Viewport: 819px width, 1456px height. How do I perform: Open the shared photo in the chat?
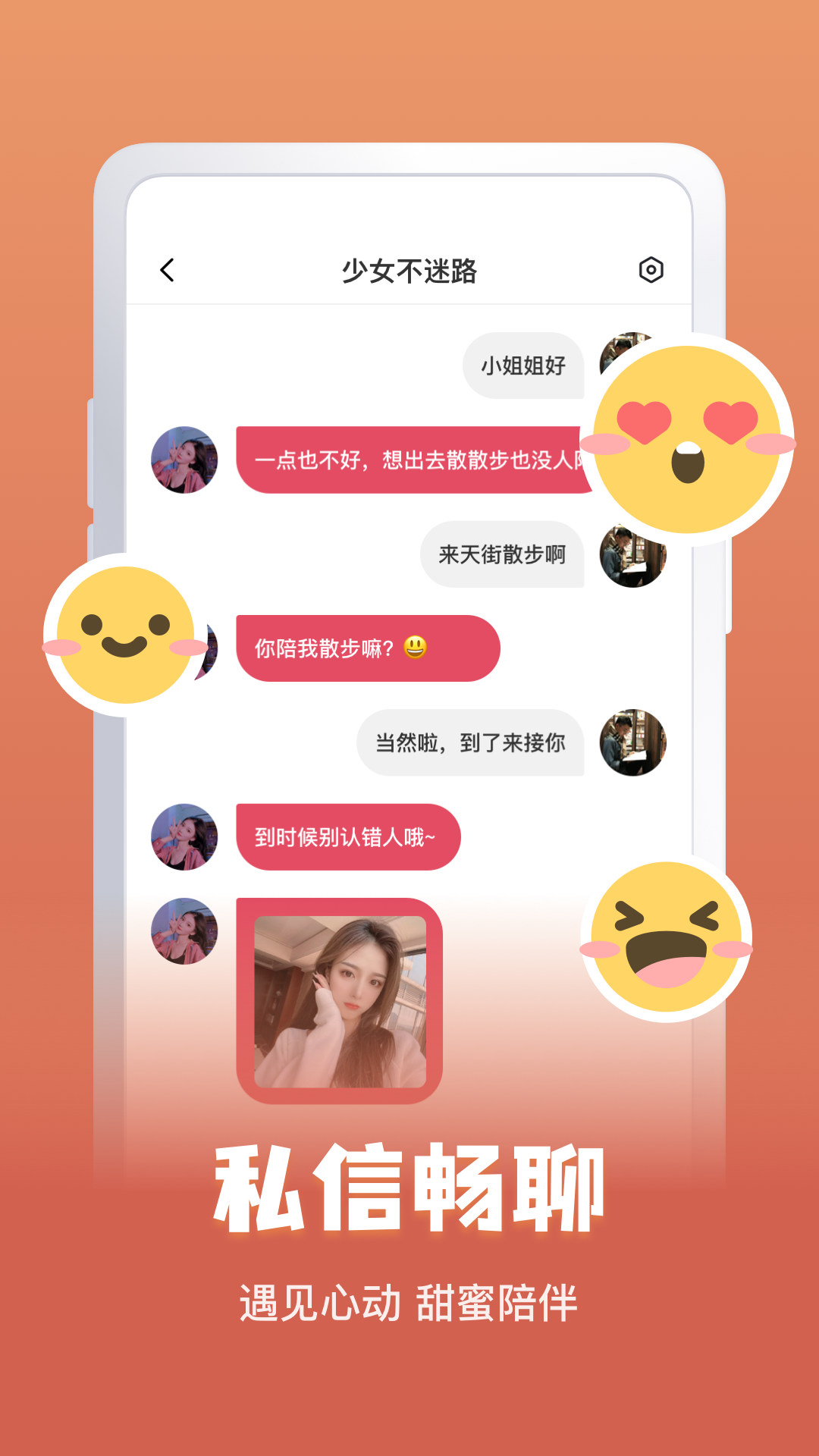[x=340, y=1001]
